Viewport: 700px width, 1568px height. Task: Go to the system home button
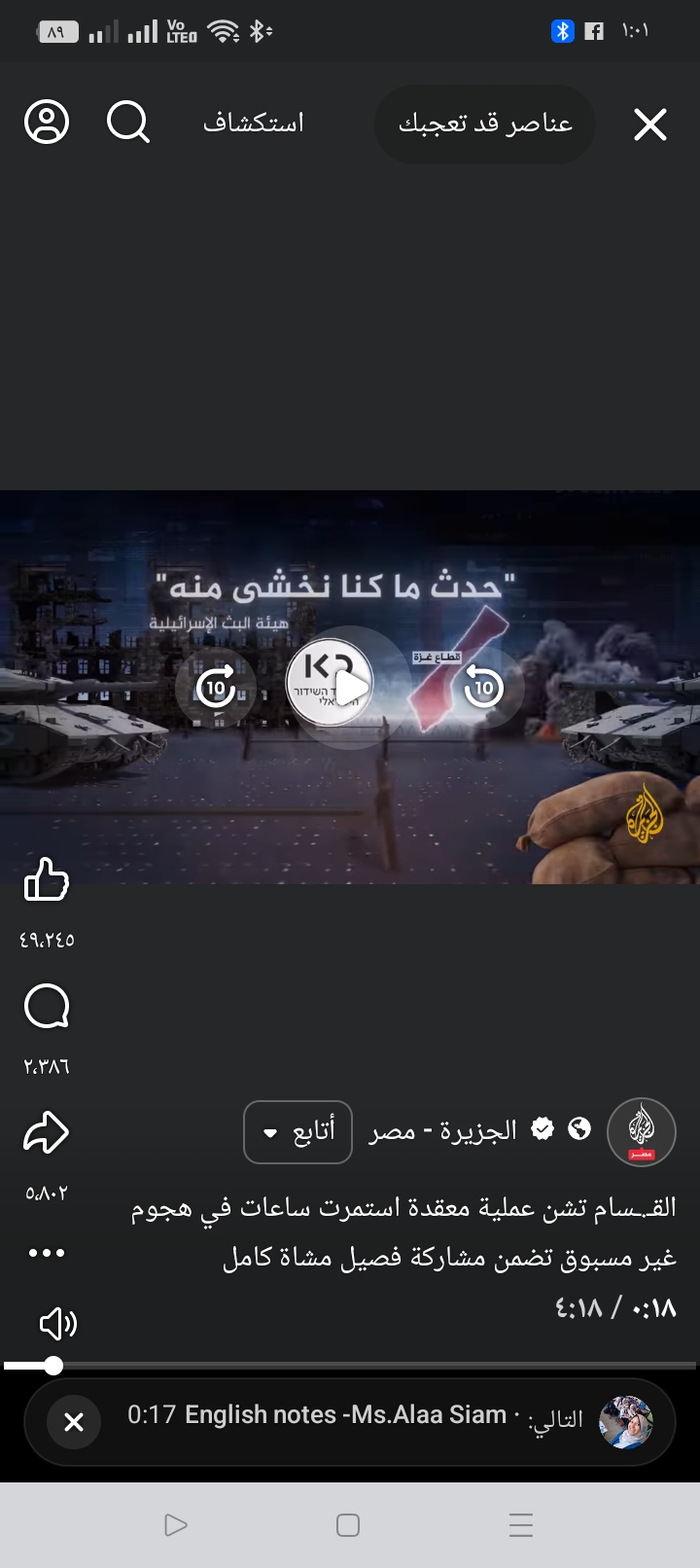coord(348,1525)
